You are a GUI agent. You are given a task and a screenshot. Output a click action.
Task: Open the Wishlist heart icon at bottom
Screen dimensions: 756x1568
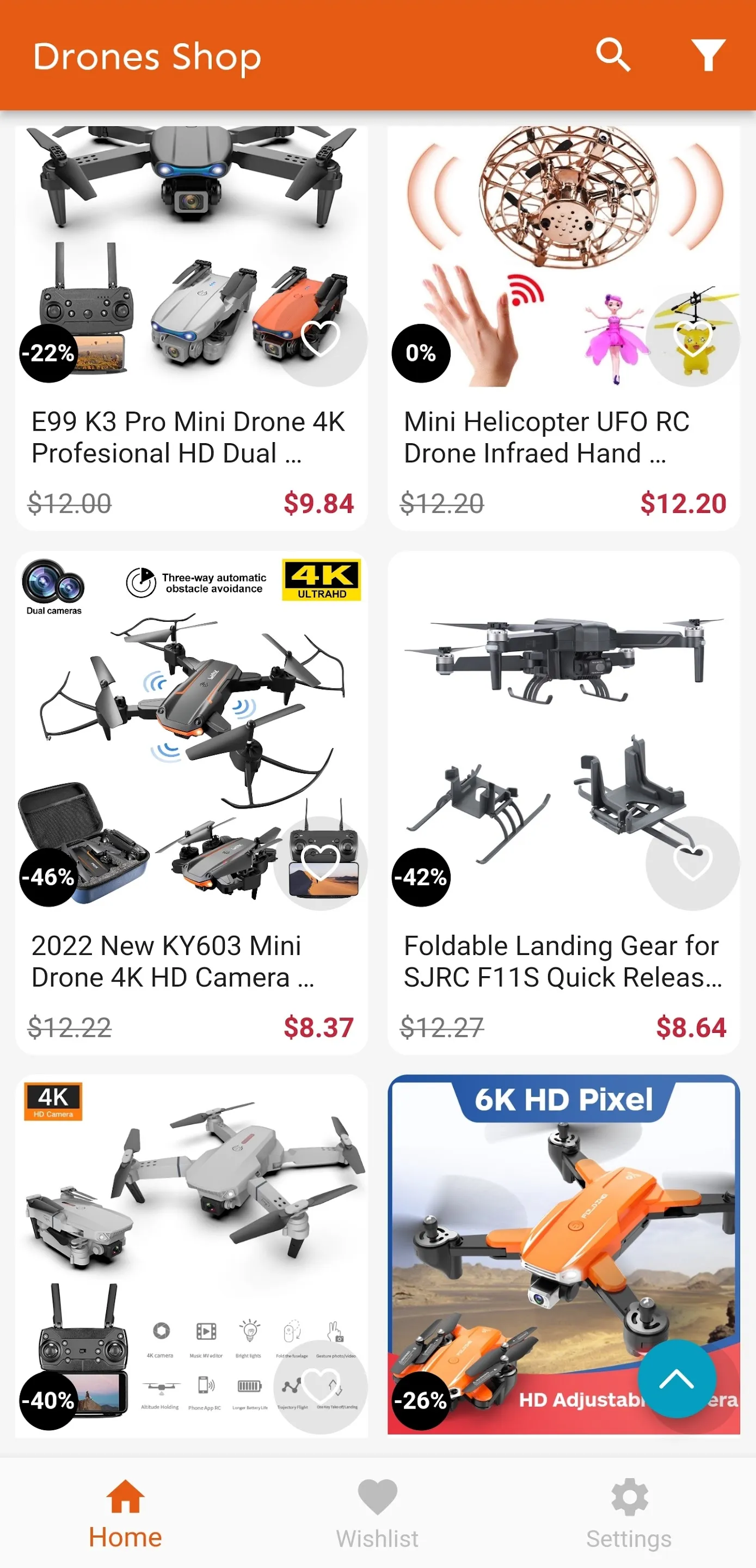[x=377, y=1497]
